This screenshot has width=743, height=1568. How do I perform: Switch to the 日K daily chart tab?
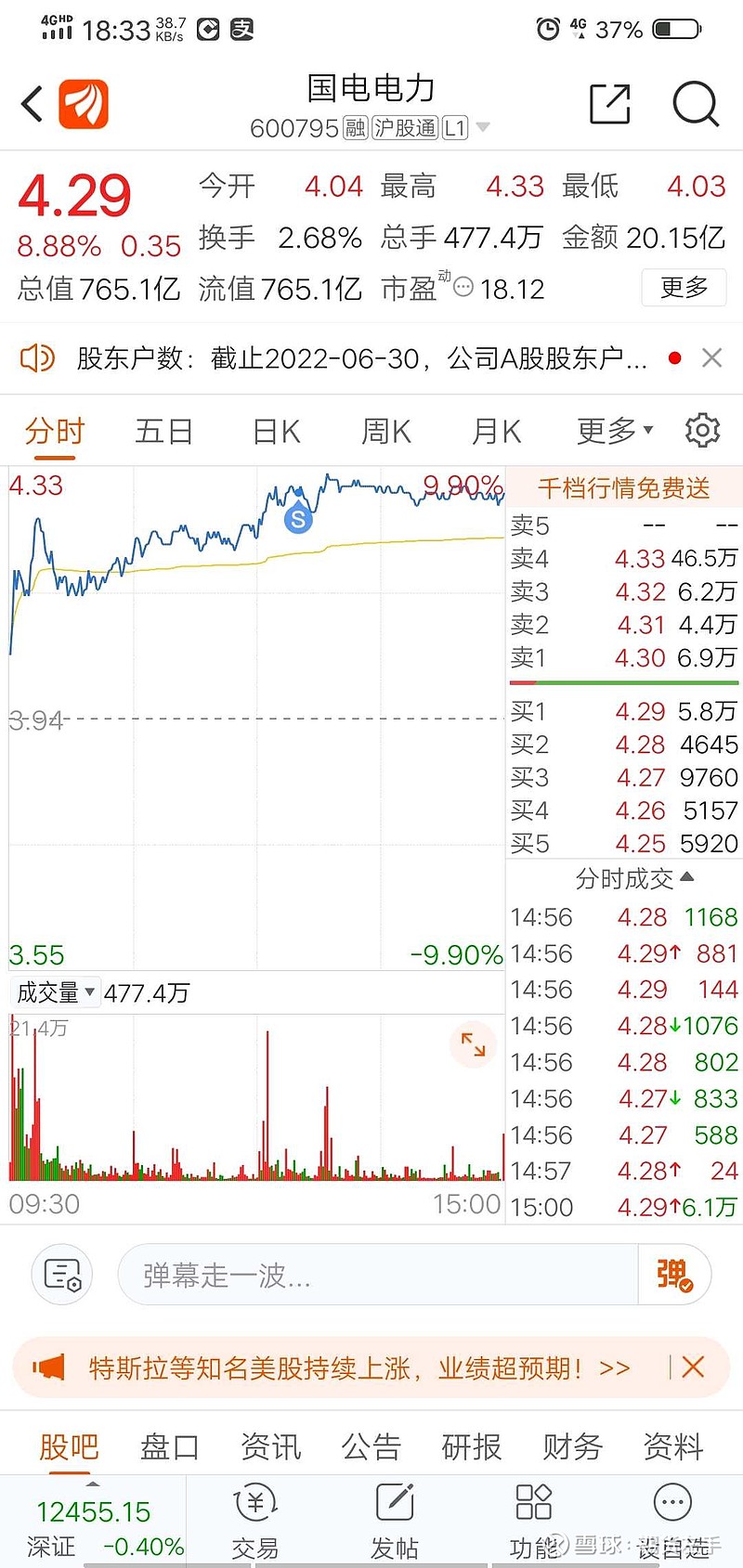274,430
